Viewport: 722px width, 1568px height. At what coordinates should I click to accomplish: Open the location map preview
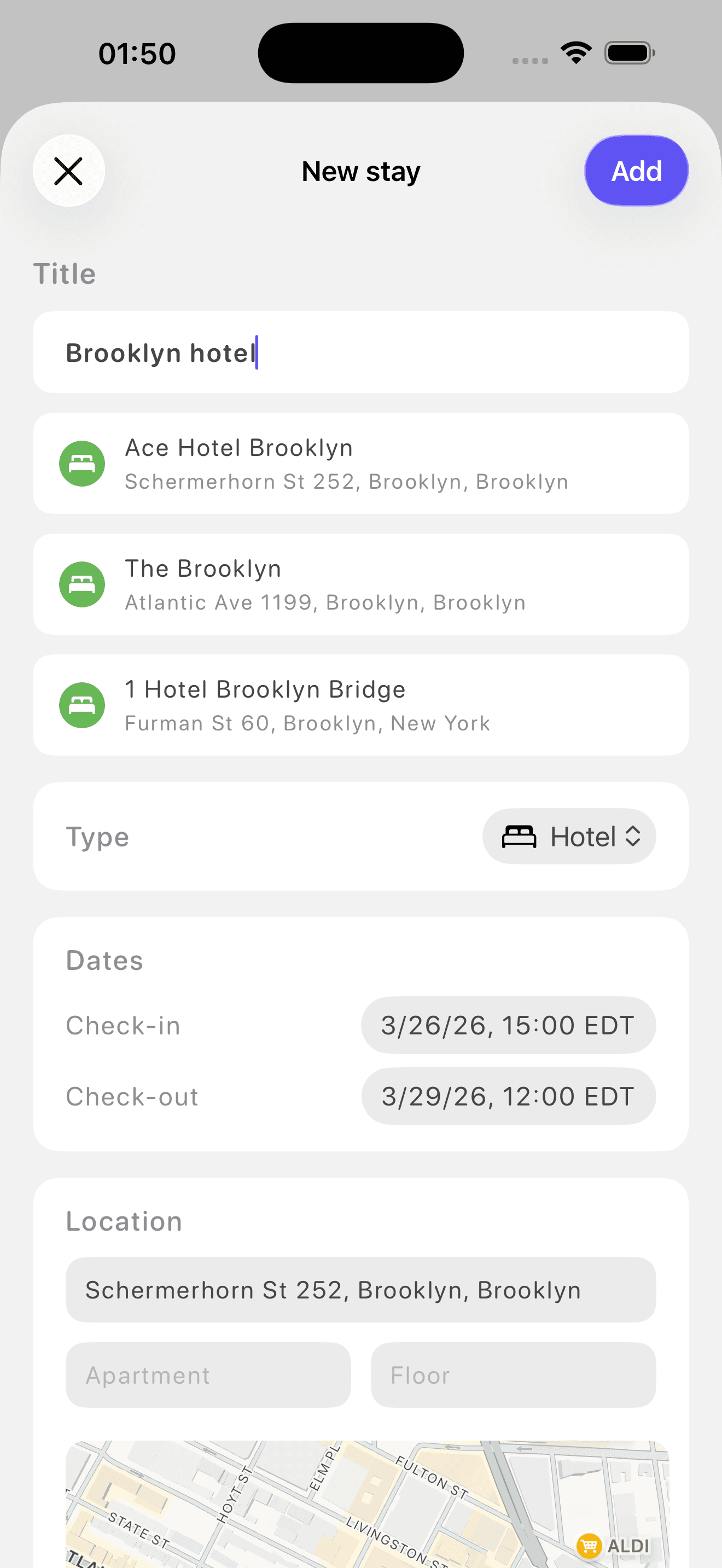pos(365,1503)
